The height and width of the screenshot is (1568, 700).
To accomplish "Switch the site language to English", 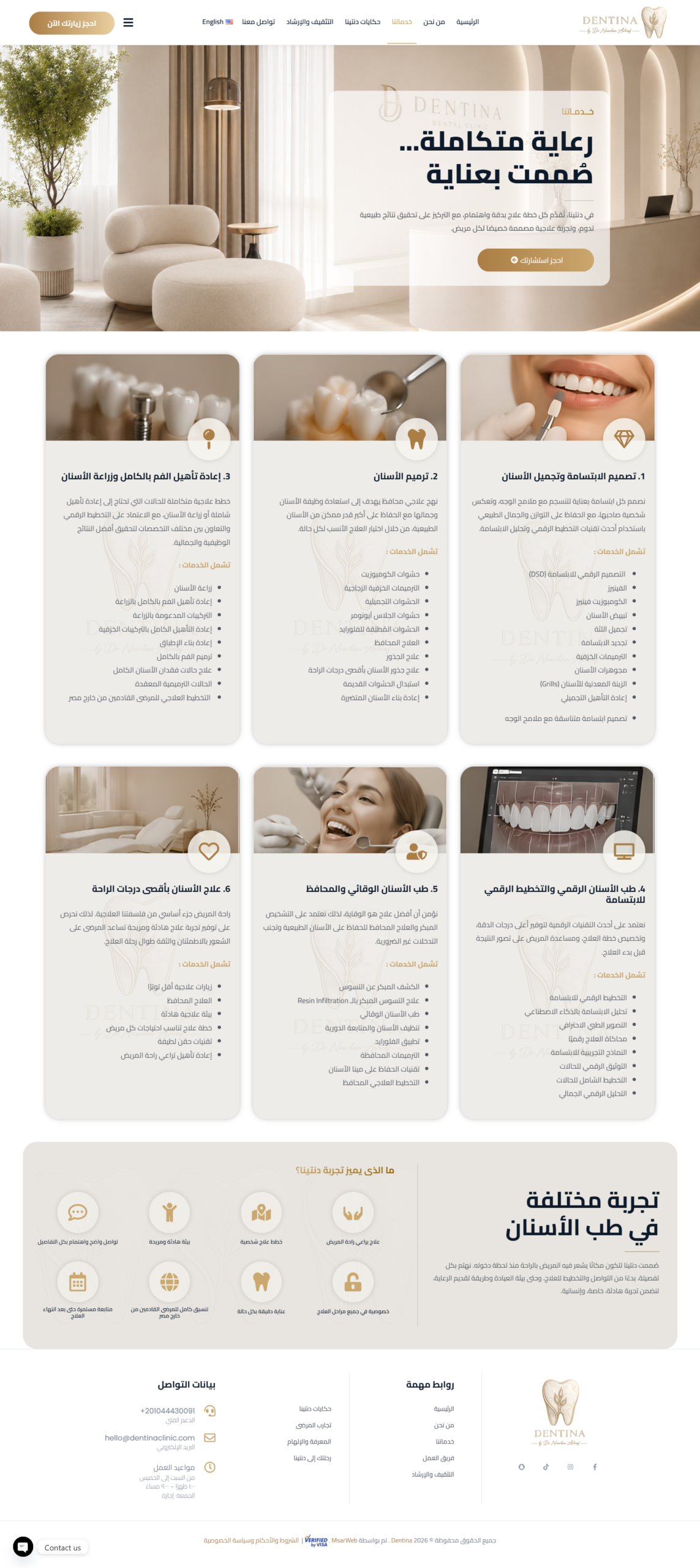I will pyautogui.click(x=217, y=22).
